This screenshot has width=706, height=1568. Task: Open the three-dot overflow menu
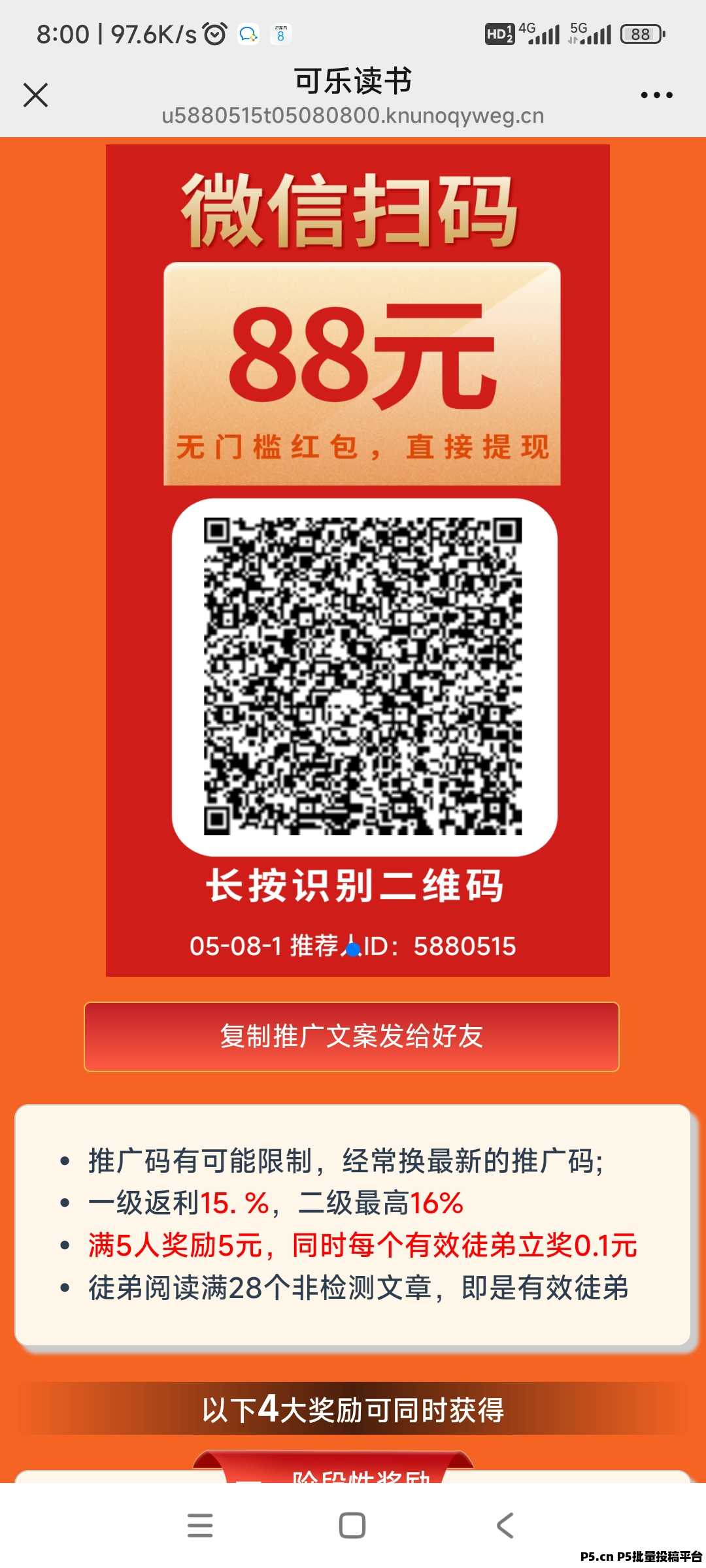(656, 95)
